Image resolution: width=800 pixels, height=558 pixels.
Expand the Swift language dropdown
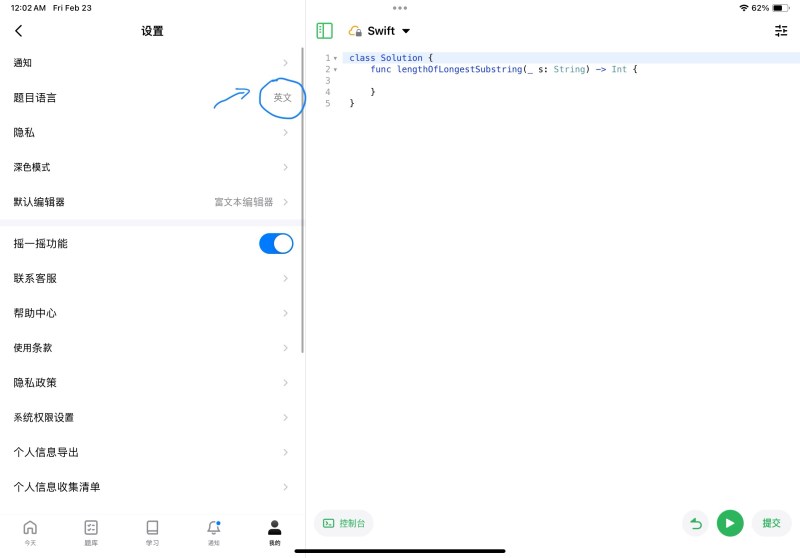pyautogui.click(x=381, y=31)
